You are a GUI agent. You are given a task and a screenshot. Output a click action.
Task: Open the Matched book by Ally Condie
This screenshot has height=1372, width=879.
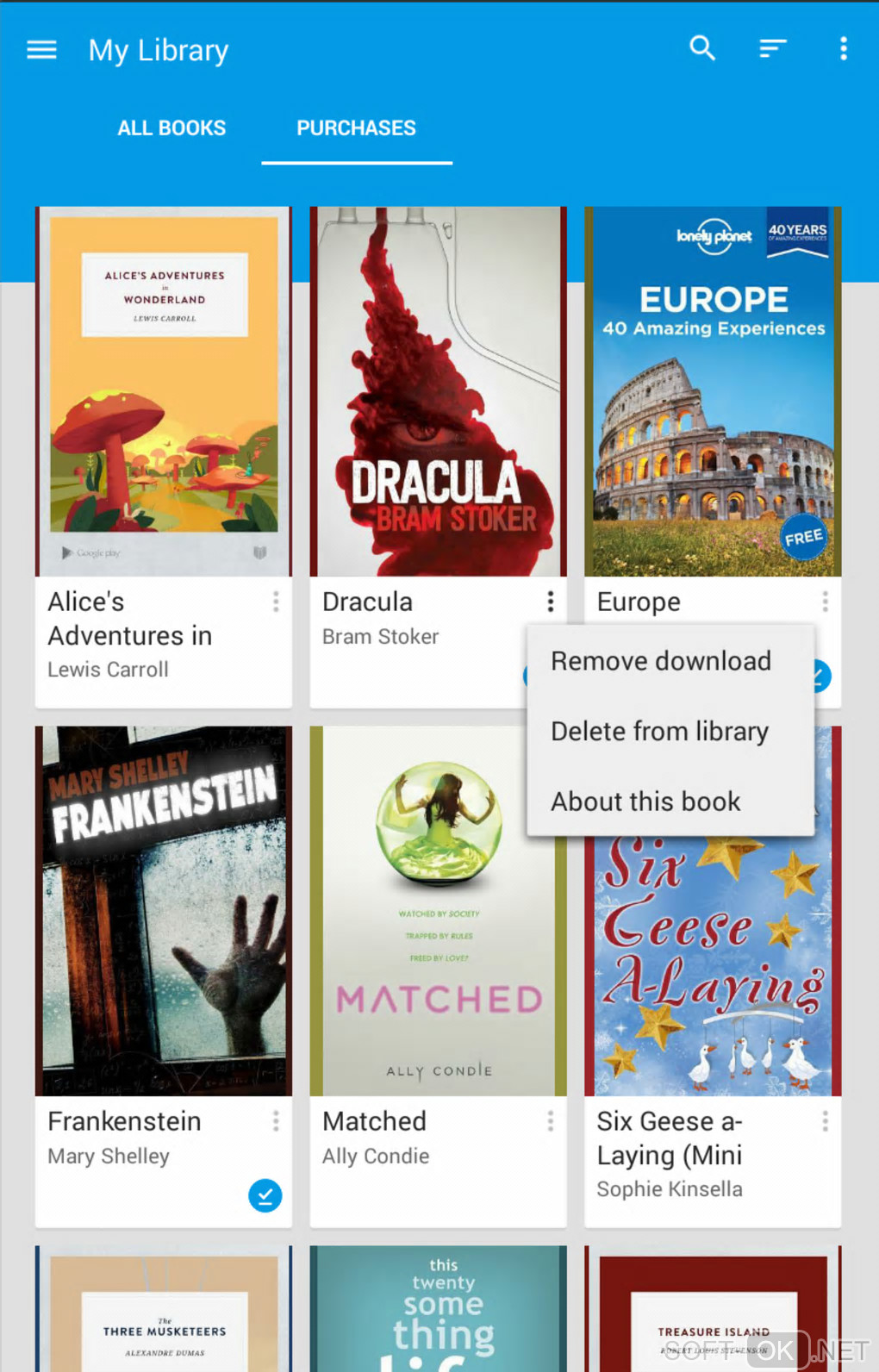click(438, 911)
